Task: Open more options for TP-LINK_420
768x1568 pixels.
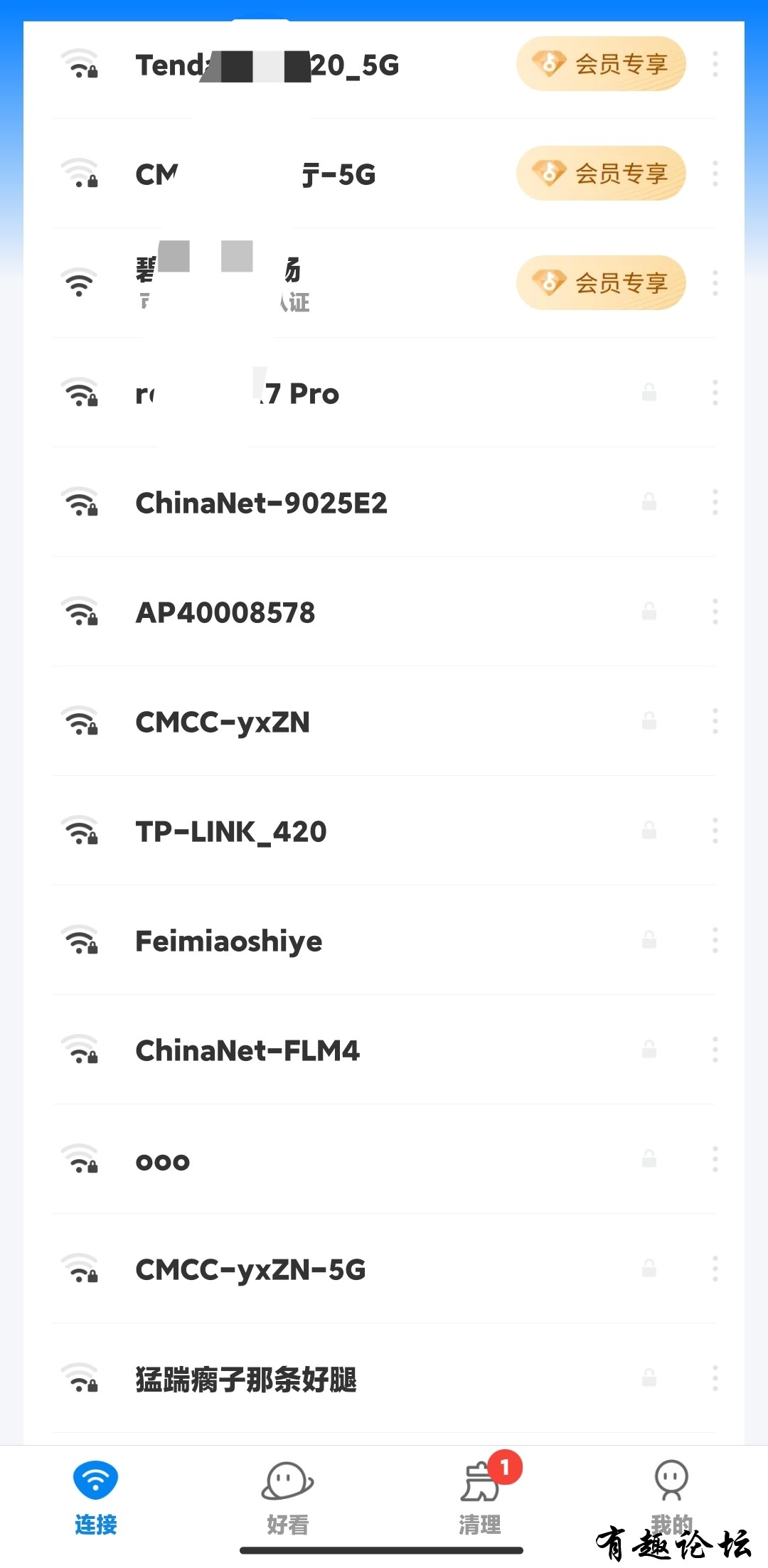Action: tap(715, 831)
